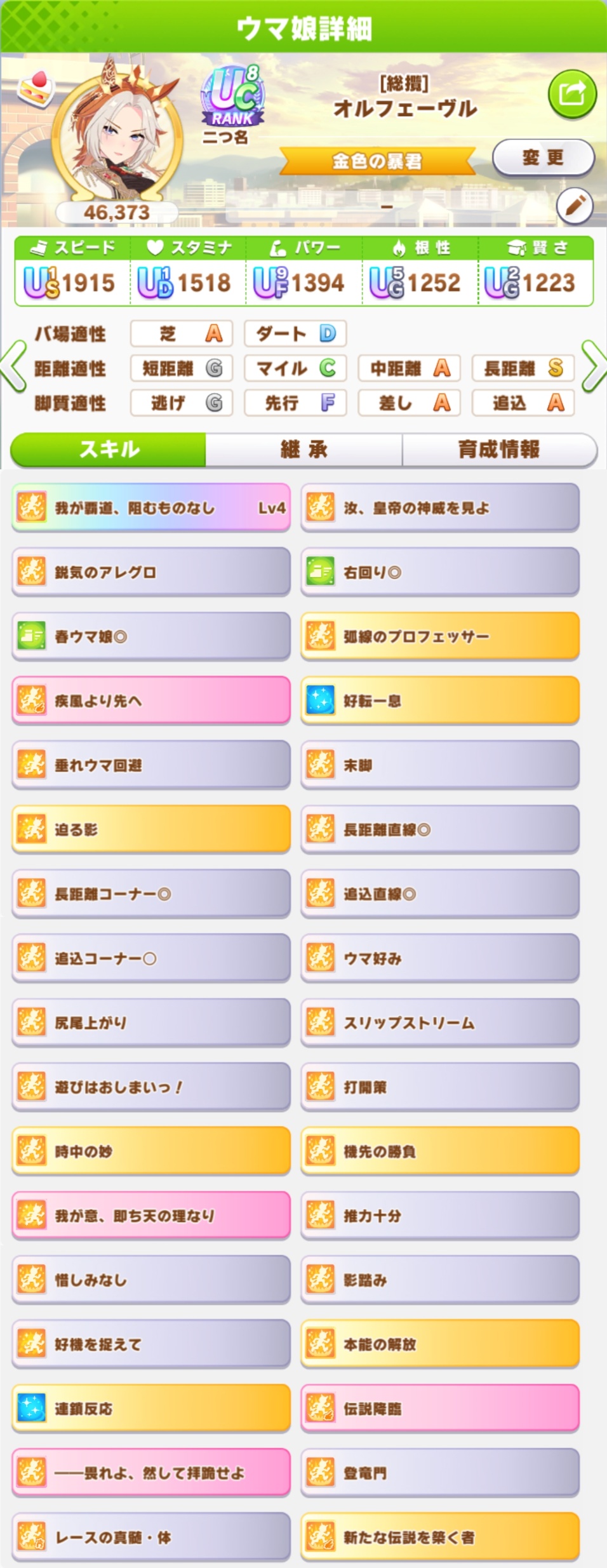This screenshot has width=607, height=1568.
Task: View details of 鋭気のアレグロ
Action: [151, 572]
